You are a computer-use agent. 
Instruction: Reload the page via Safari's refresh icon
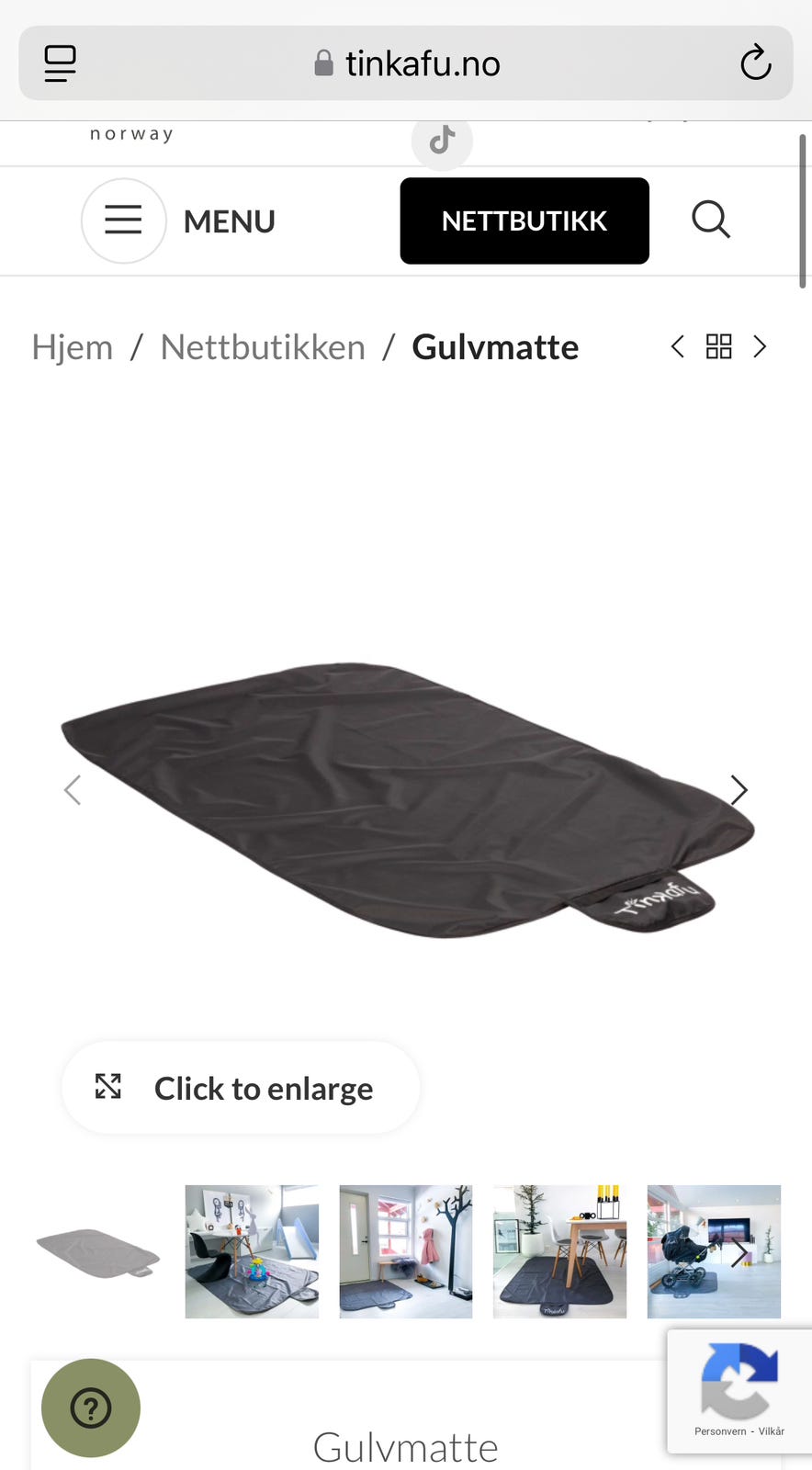point(755,63)
